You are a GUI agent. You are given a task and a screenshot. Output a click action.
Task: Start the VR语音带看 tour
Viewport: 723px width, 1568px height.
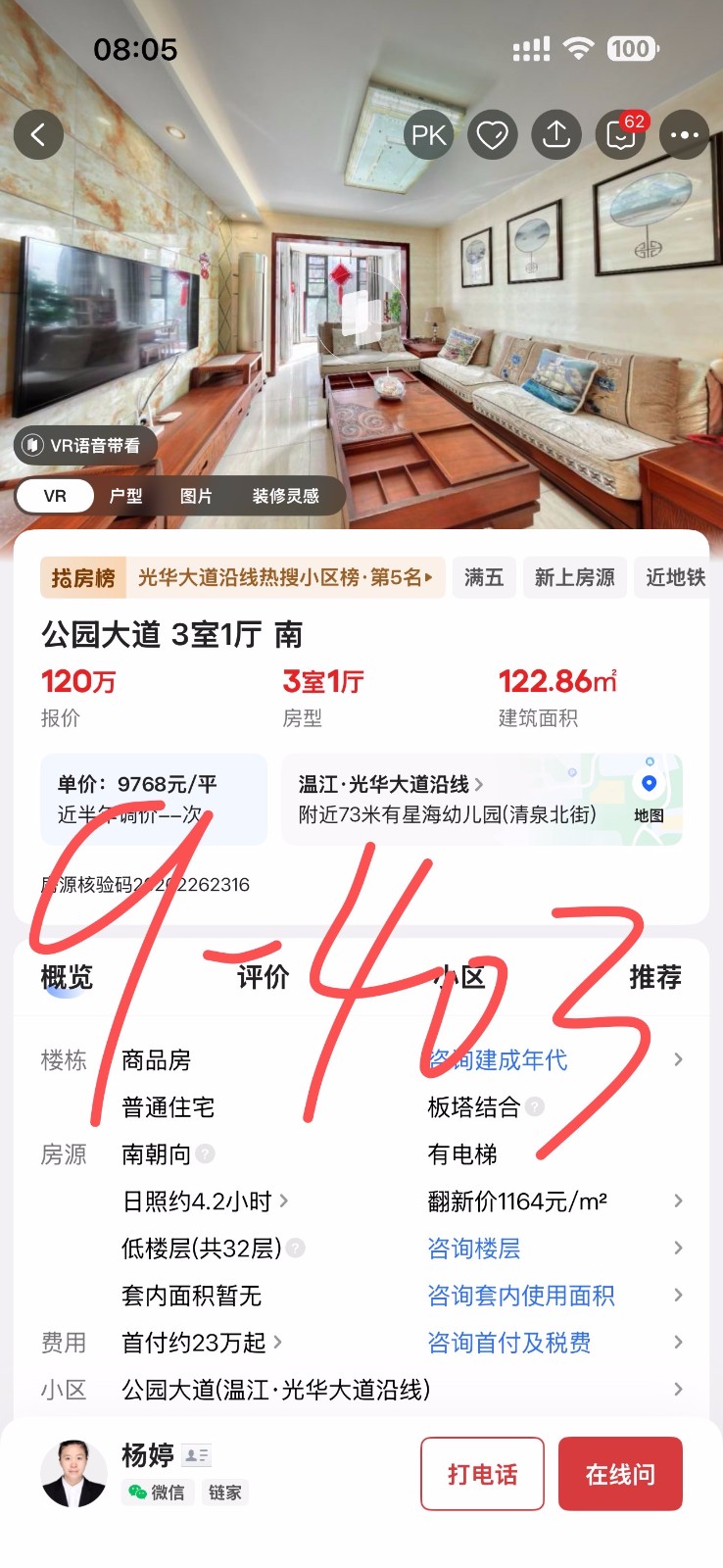coord(84,445)
